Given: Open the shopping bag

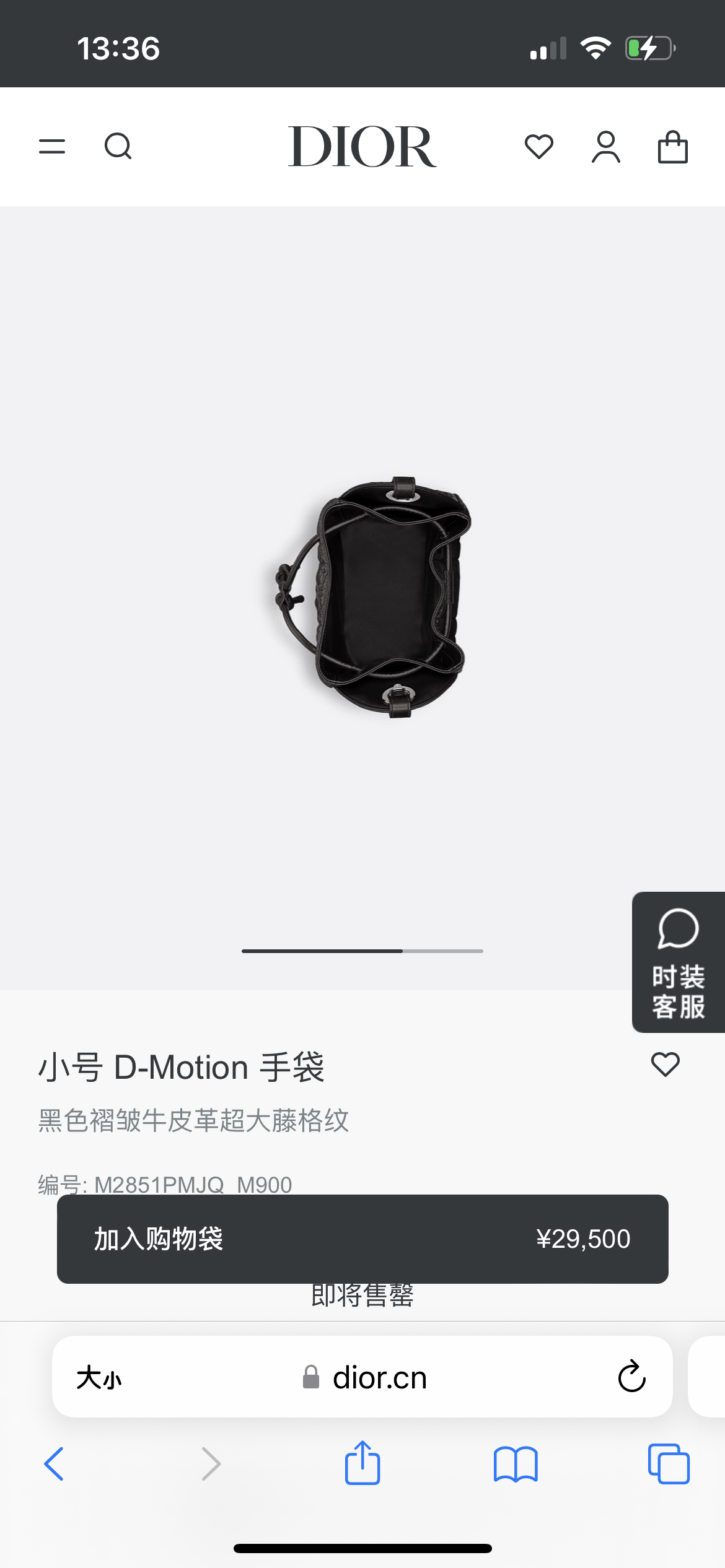Looking at the screenshot, I should pos(672,147).
